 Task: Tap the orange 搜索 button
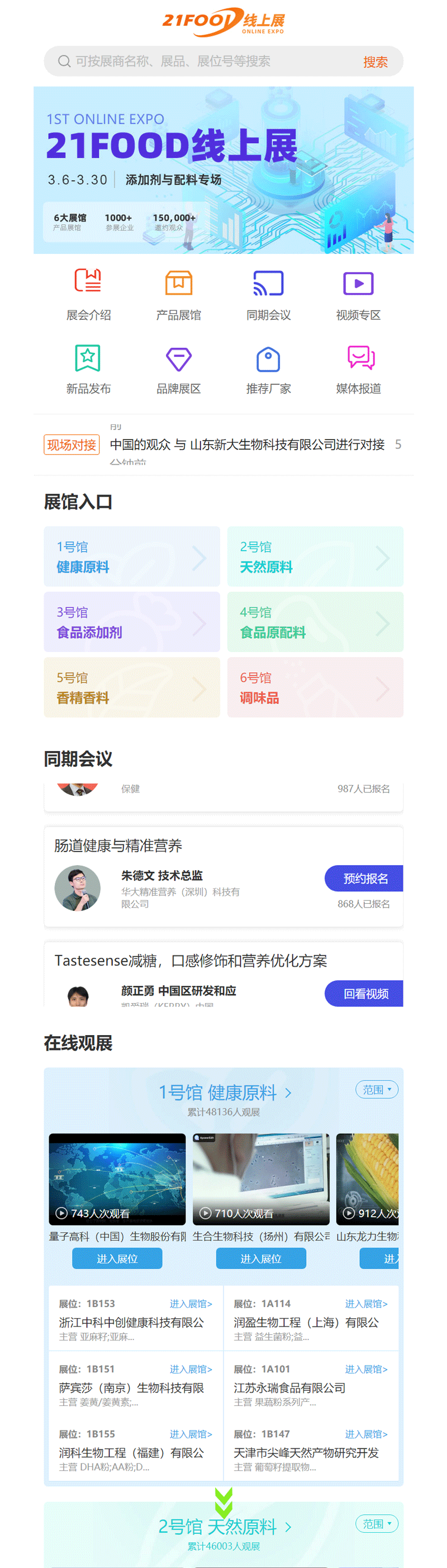(x=374, y=62)
